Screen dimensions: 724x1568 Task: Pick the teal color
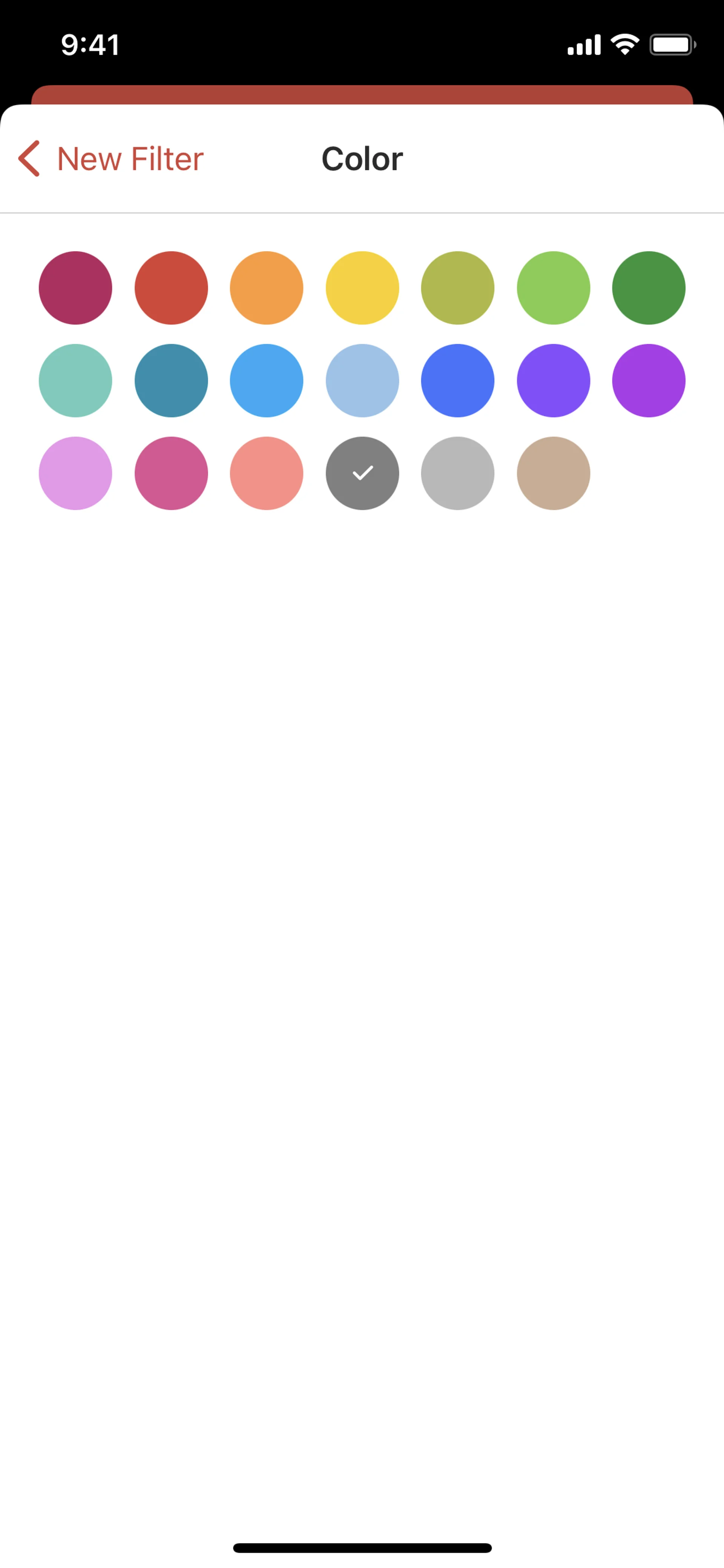[x=171, y=381]
